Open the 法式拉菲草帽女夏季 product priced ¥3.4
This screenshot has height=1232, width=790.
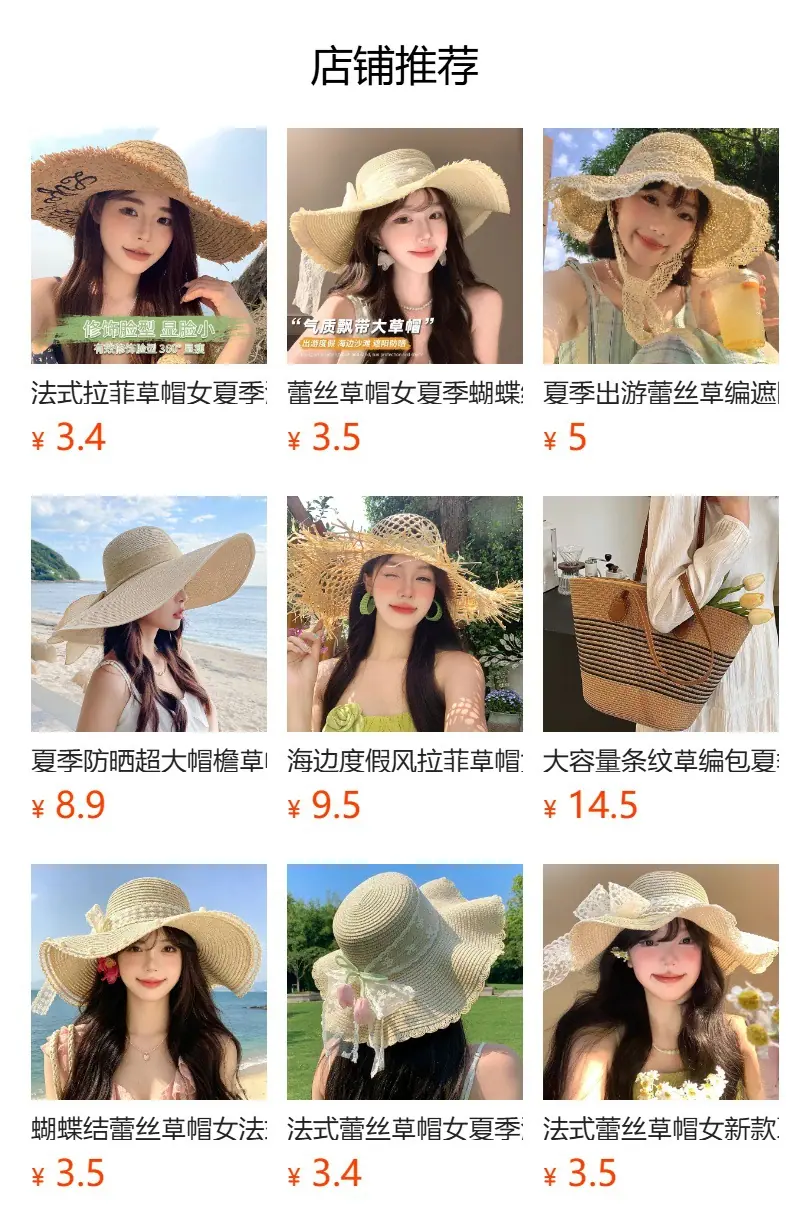point(149,291)
